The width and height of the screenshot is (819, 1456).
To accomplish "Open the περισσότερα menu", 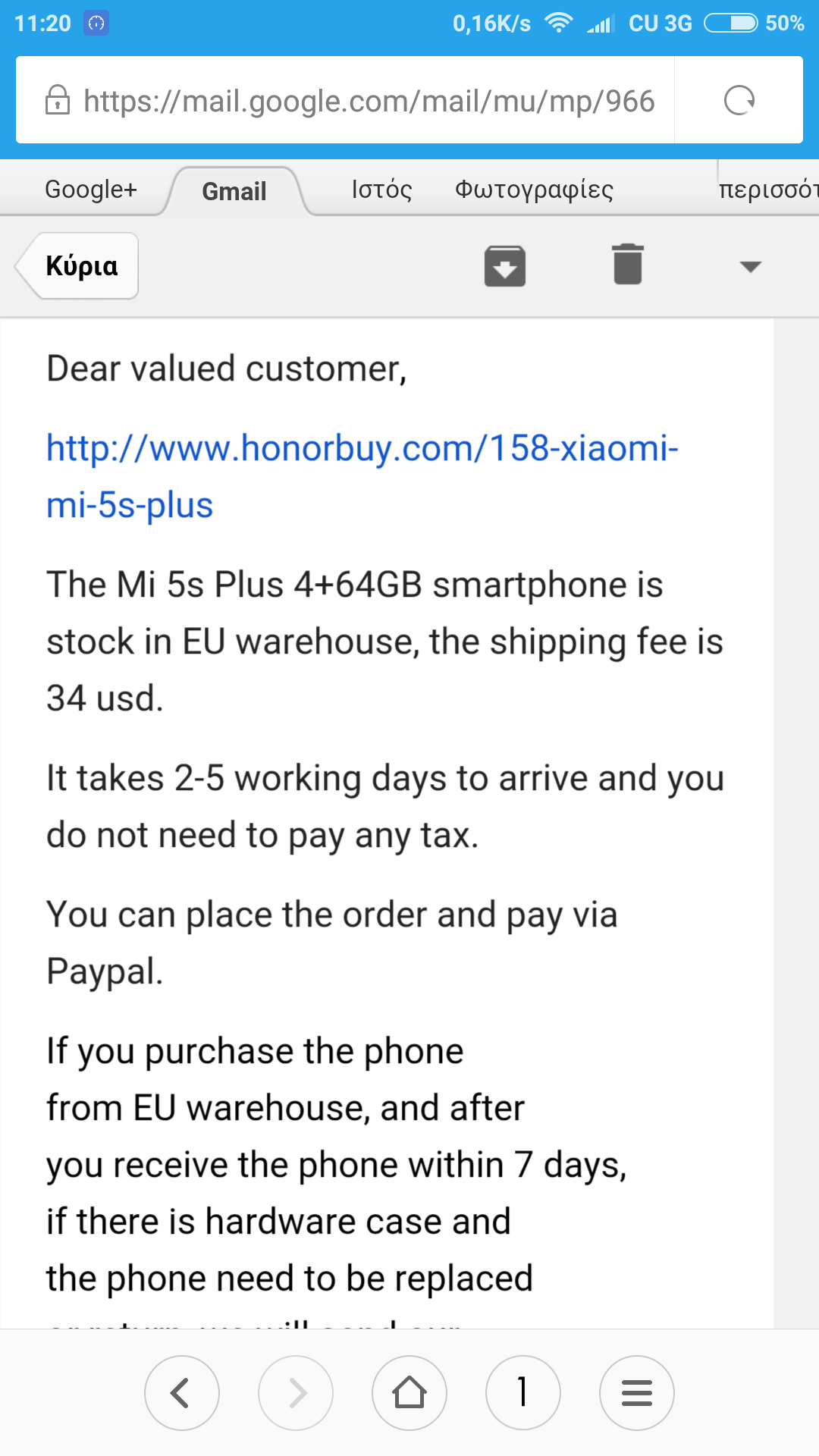I will [767, 190].
